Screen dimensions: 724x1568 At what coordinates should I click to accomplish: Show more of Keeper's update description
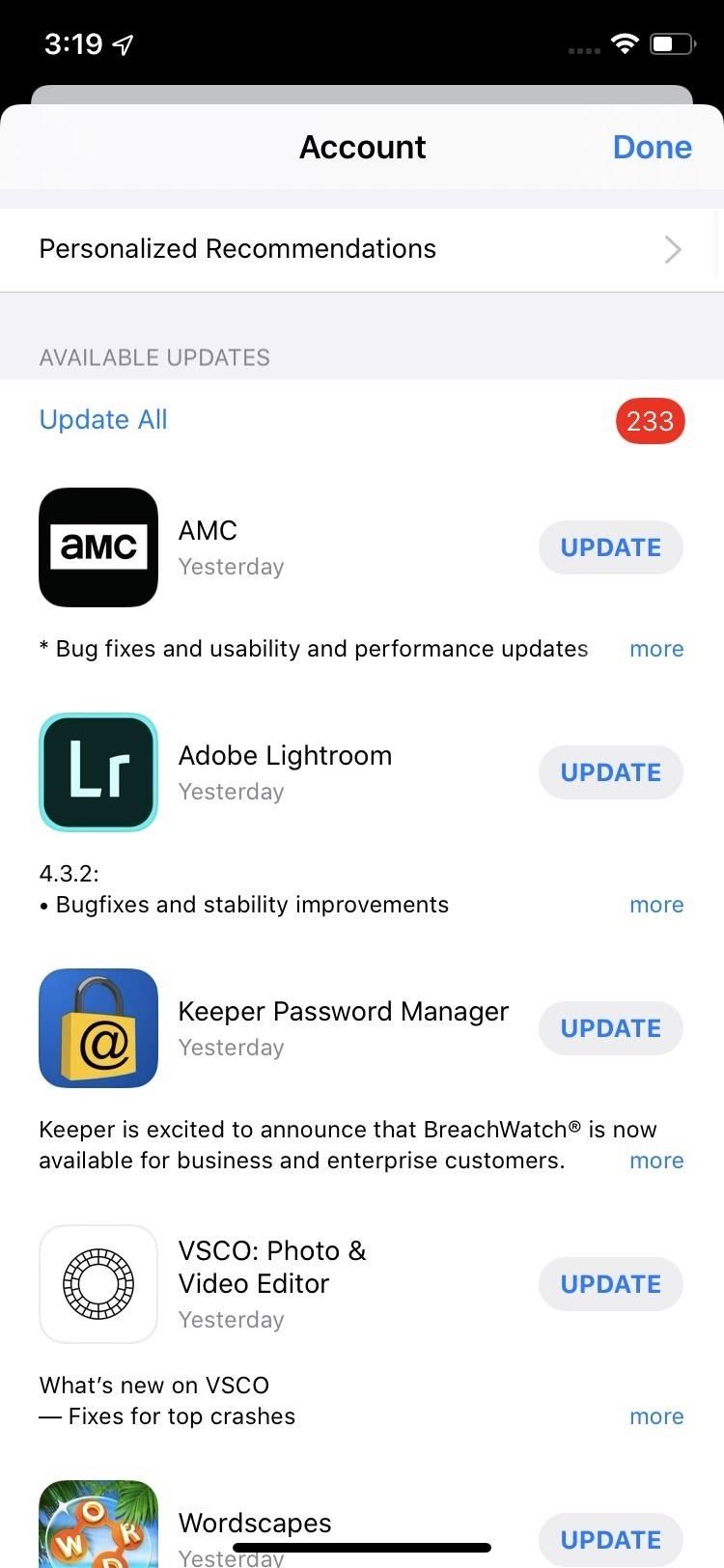656,1160
